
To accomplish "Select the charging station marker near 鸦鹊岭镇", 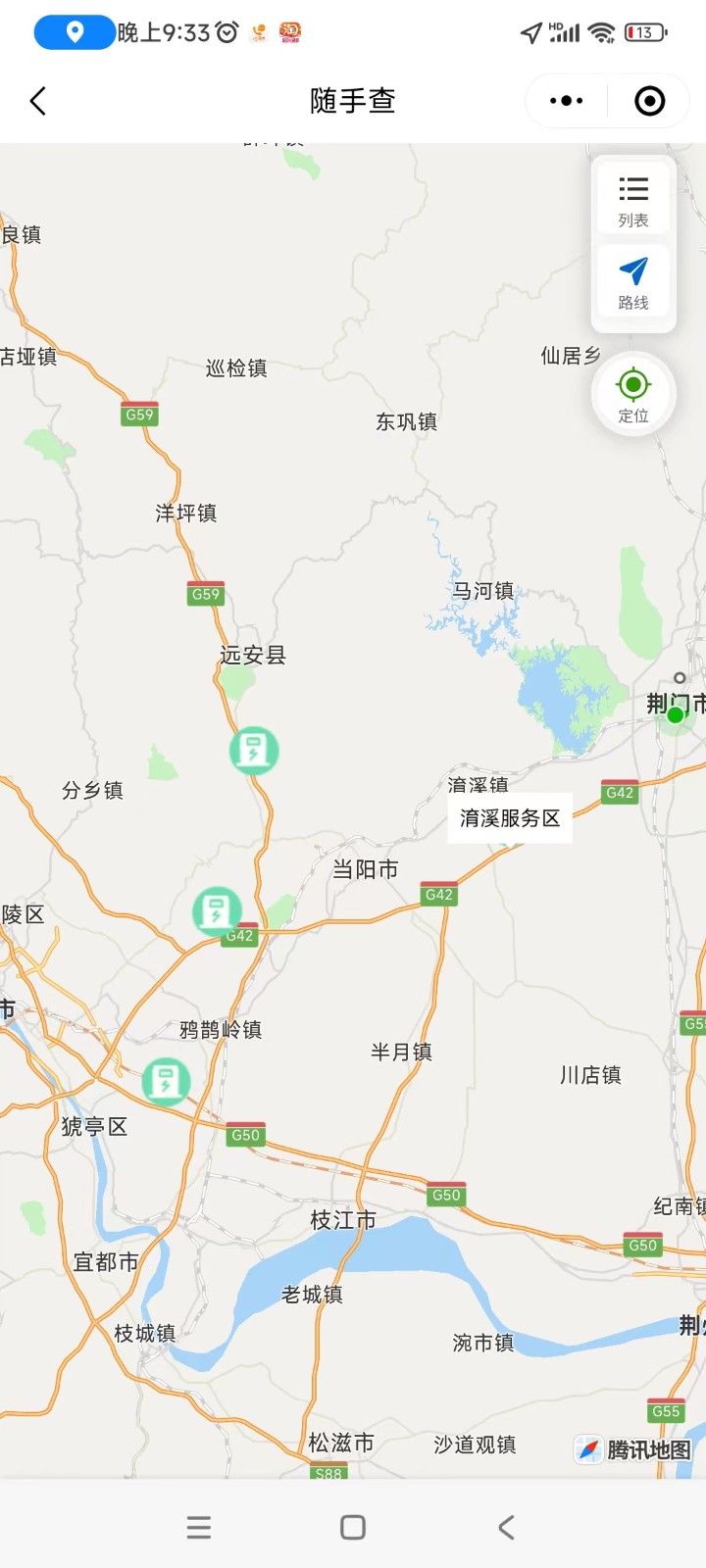I will point(217,910).
